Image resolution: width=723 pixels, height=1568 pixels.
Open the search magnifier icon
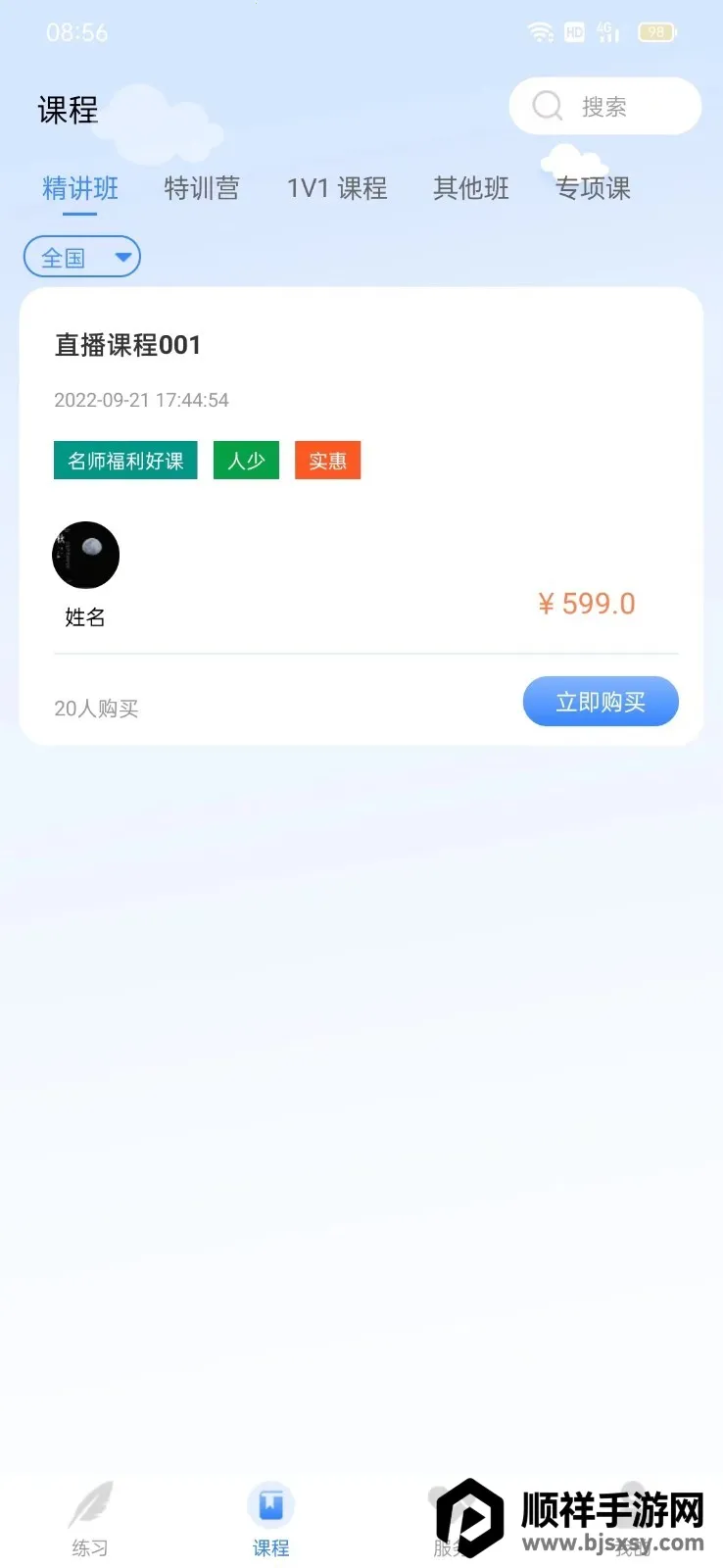click(x=546, y=106)
